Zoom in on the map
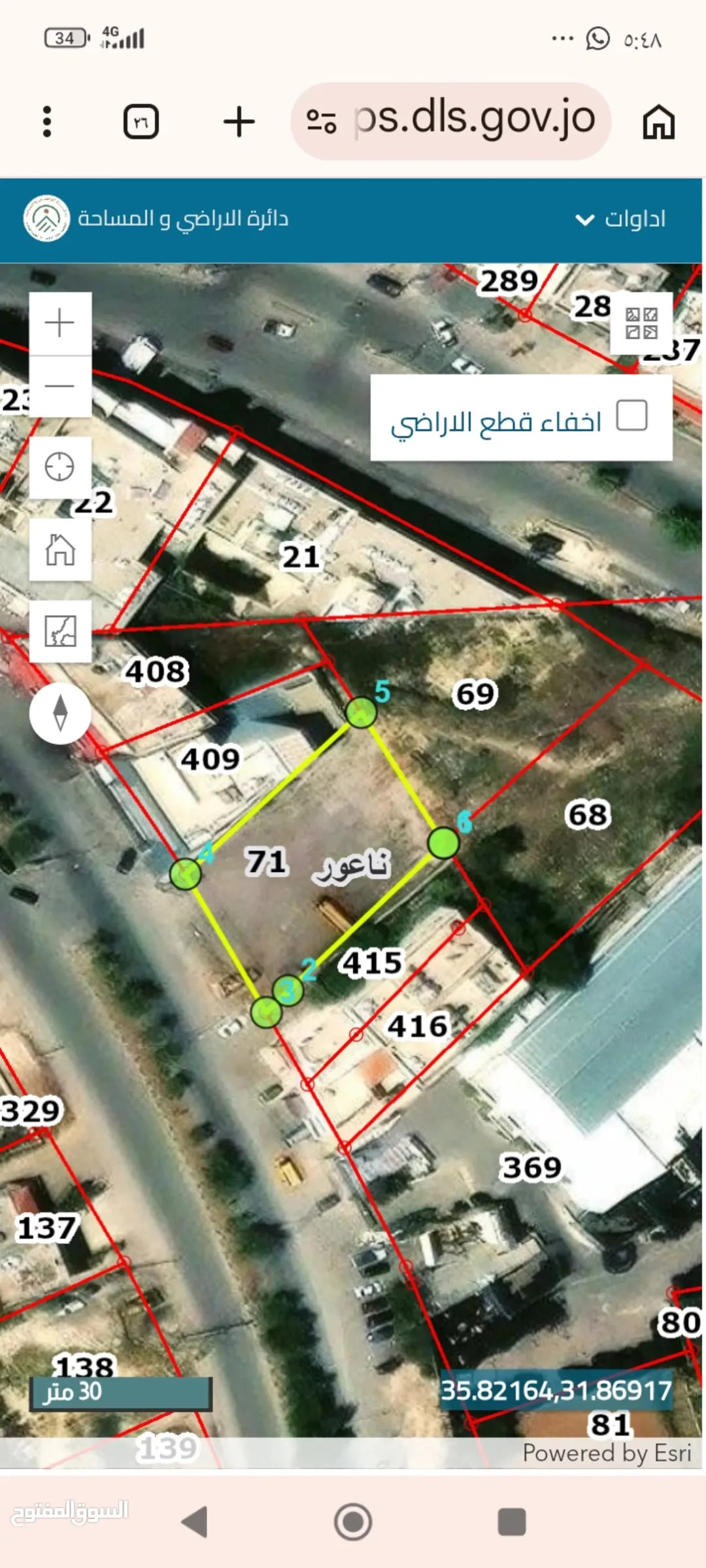 [59, 323]
